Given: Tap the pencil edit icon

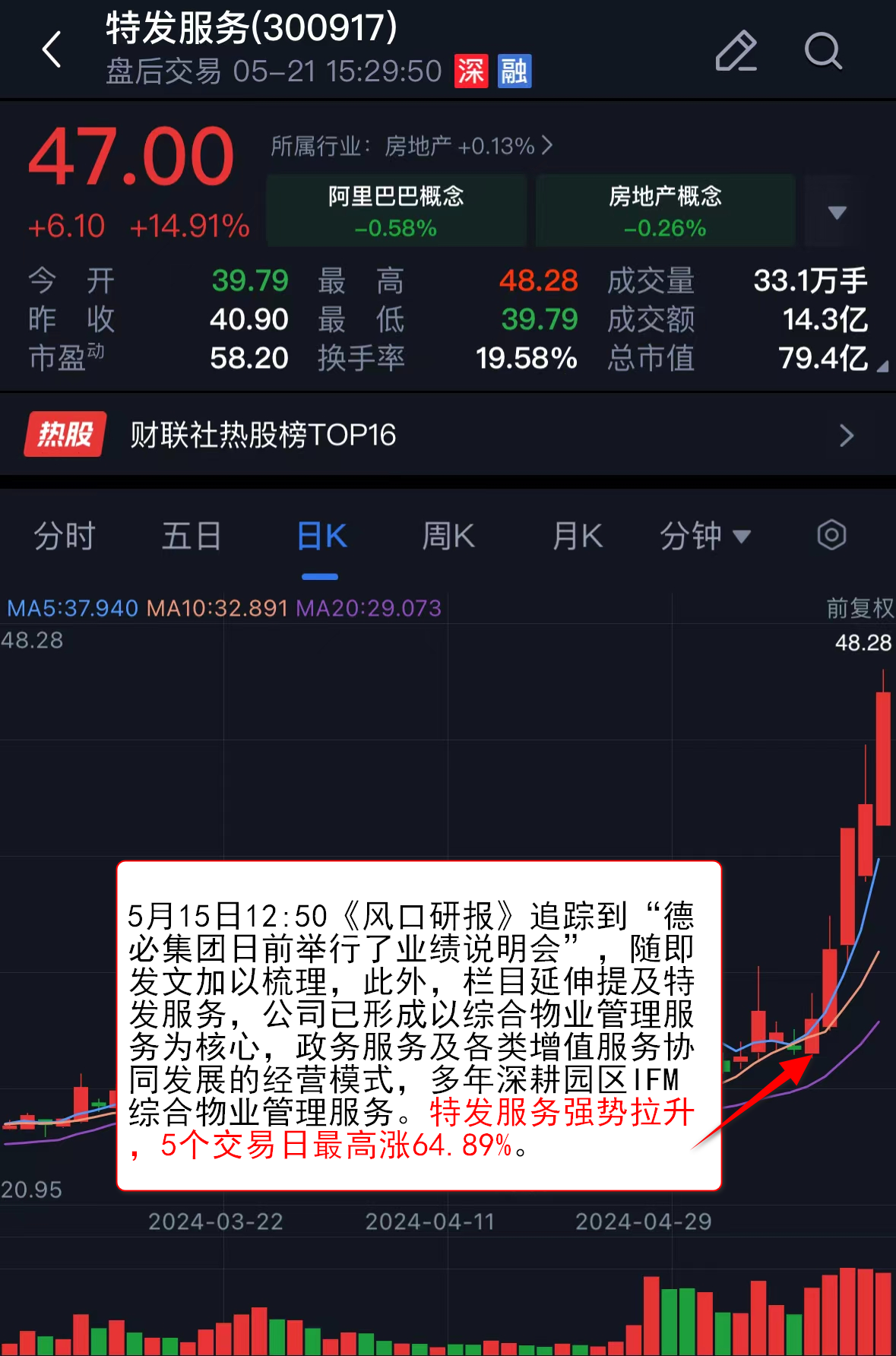Looking at the screenshot, I should pos(736,51).
